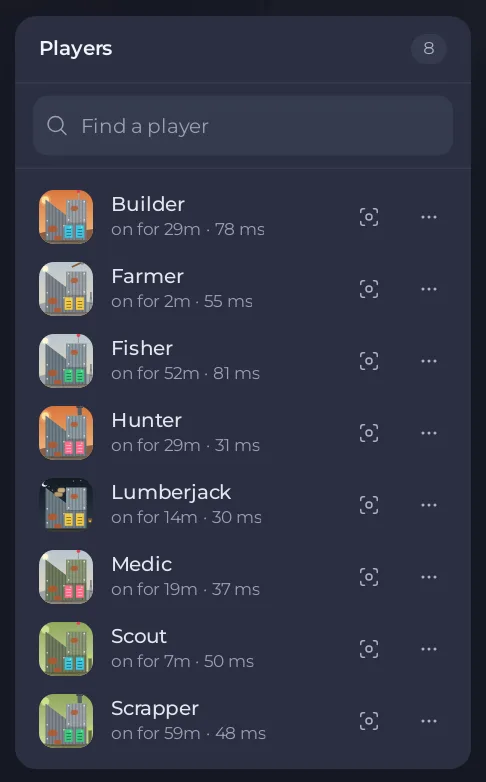This screenshot has width=486, height=782.
Task: Tap the focus icon beside Scrapper
Action: tap(369, 721)
